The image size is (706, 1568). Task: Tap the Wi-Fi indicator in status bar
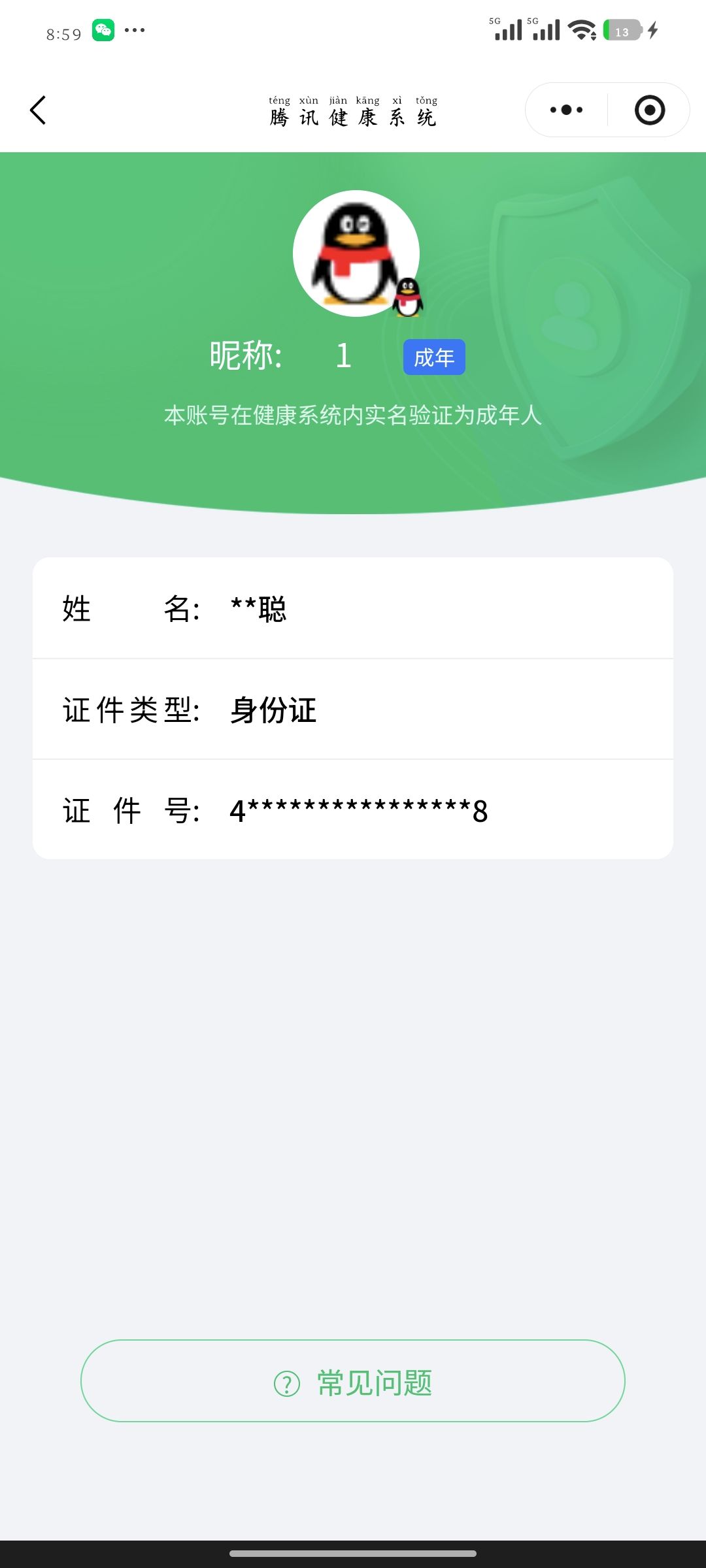580,29
